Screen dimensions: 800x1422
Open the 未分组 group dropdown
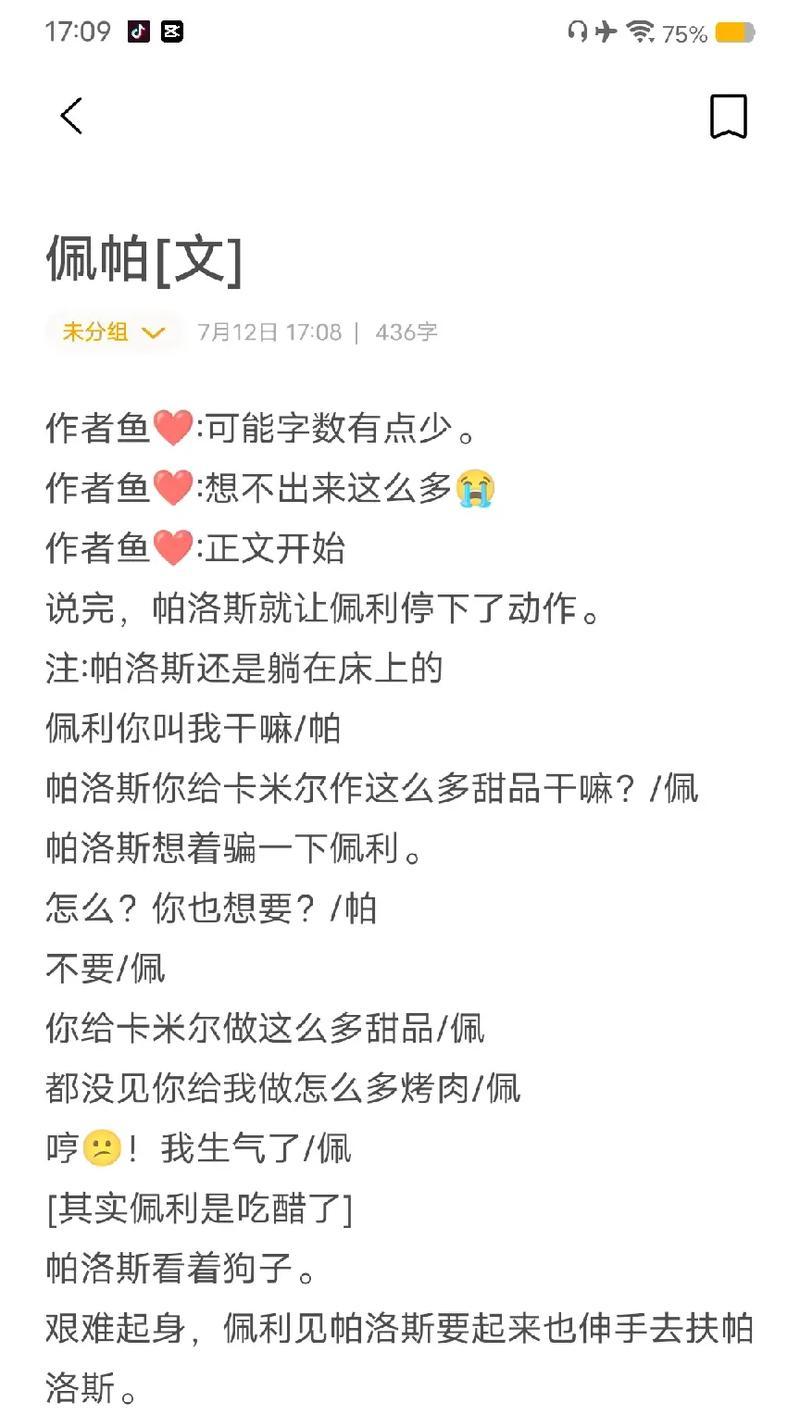114,332
